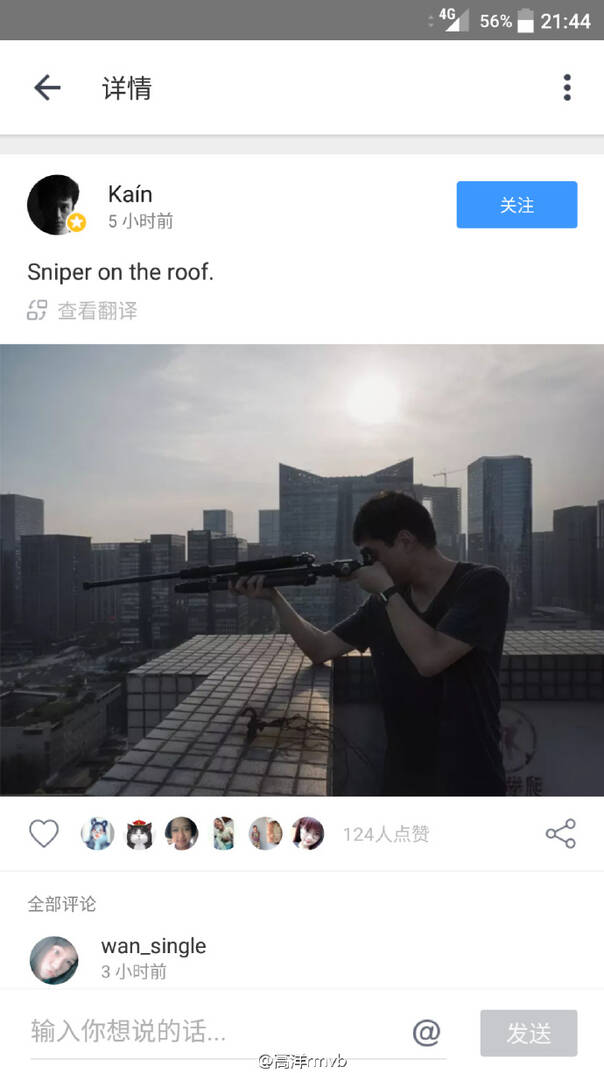This screenshot has width=604, height=1073.
Task: Open wan_single's avatar
Action: 54,960
